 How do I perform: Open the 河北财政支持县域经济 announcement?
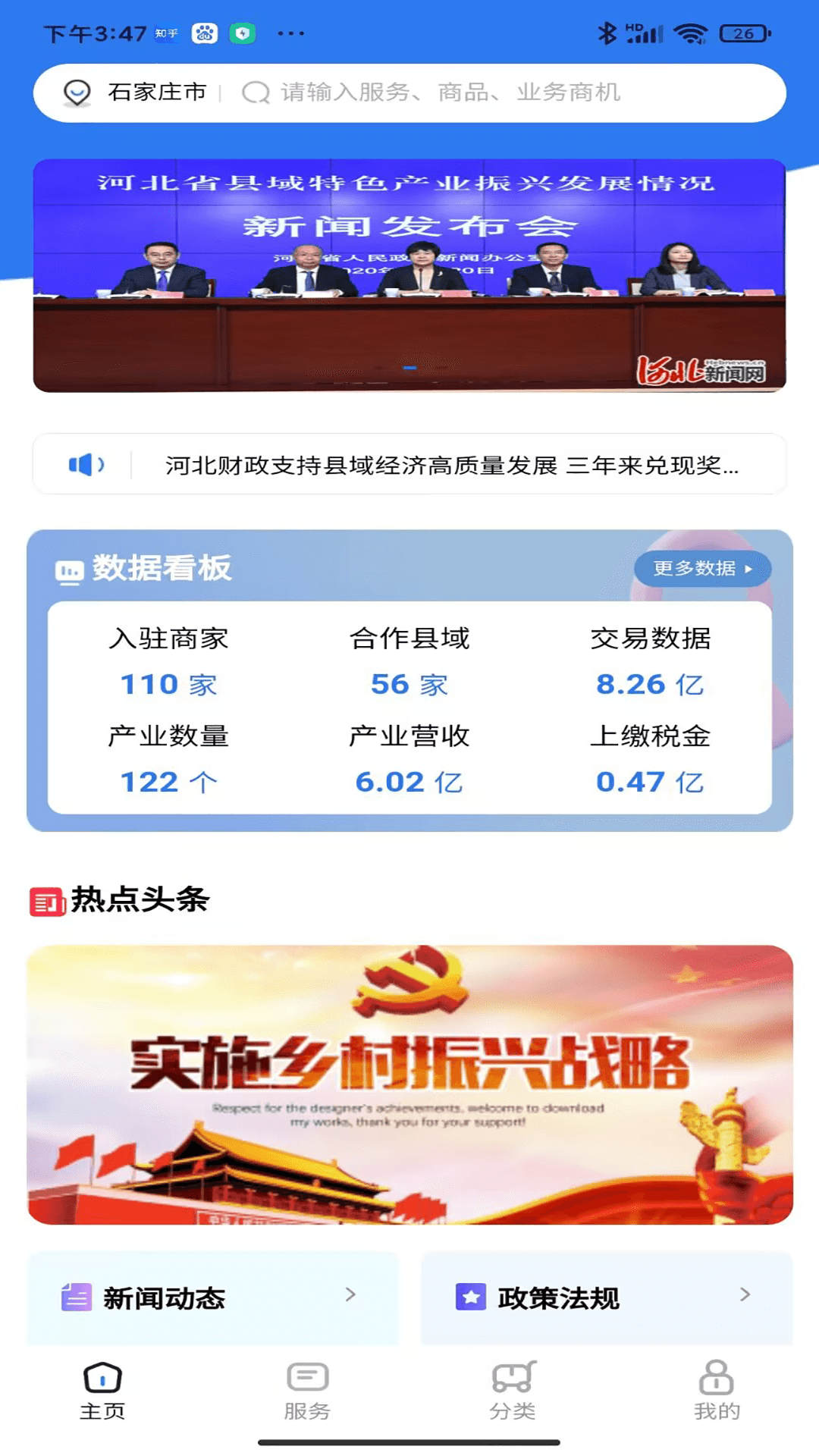point(451,465)
